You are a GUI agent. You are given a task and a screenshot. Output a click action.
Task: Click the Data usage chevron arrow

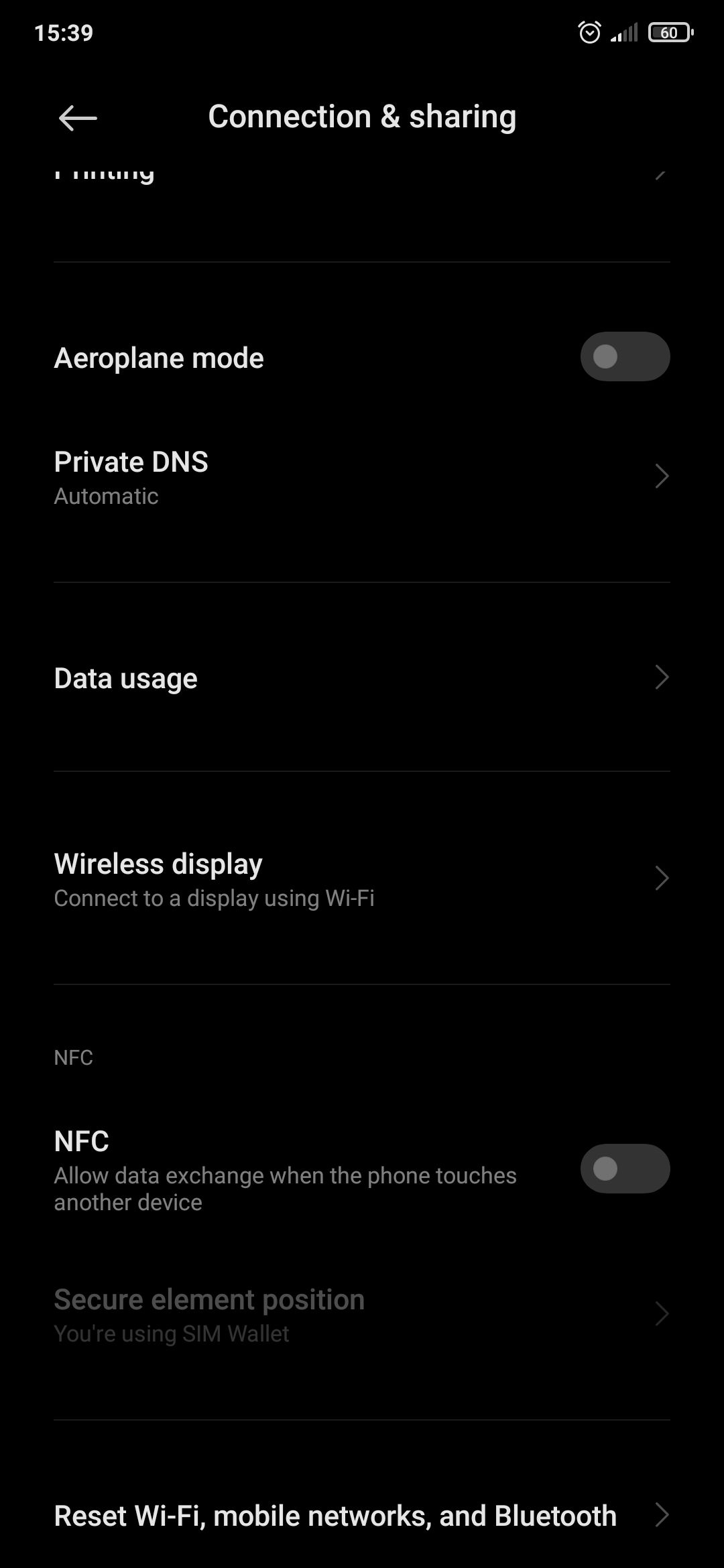[662, 678]
